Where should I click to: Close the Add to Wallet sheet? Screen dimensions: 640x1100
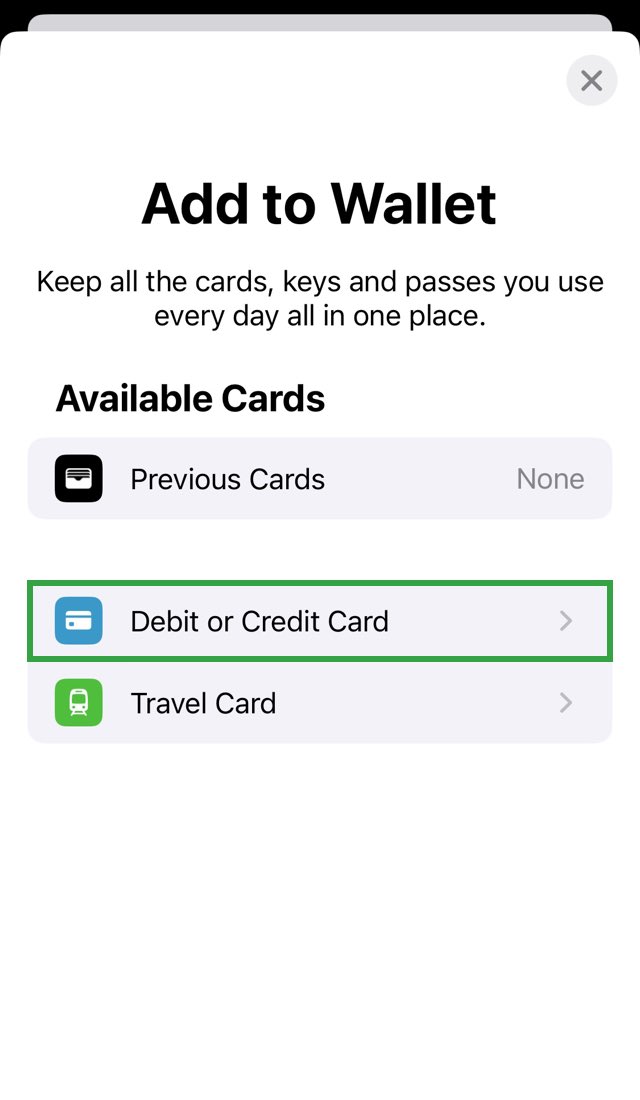(592, 81)
